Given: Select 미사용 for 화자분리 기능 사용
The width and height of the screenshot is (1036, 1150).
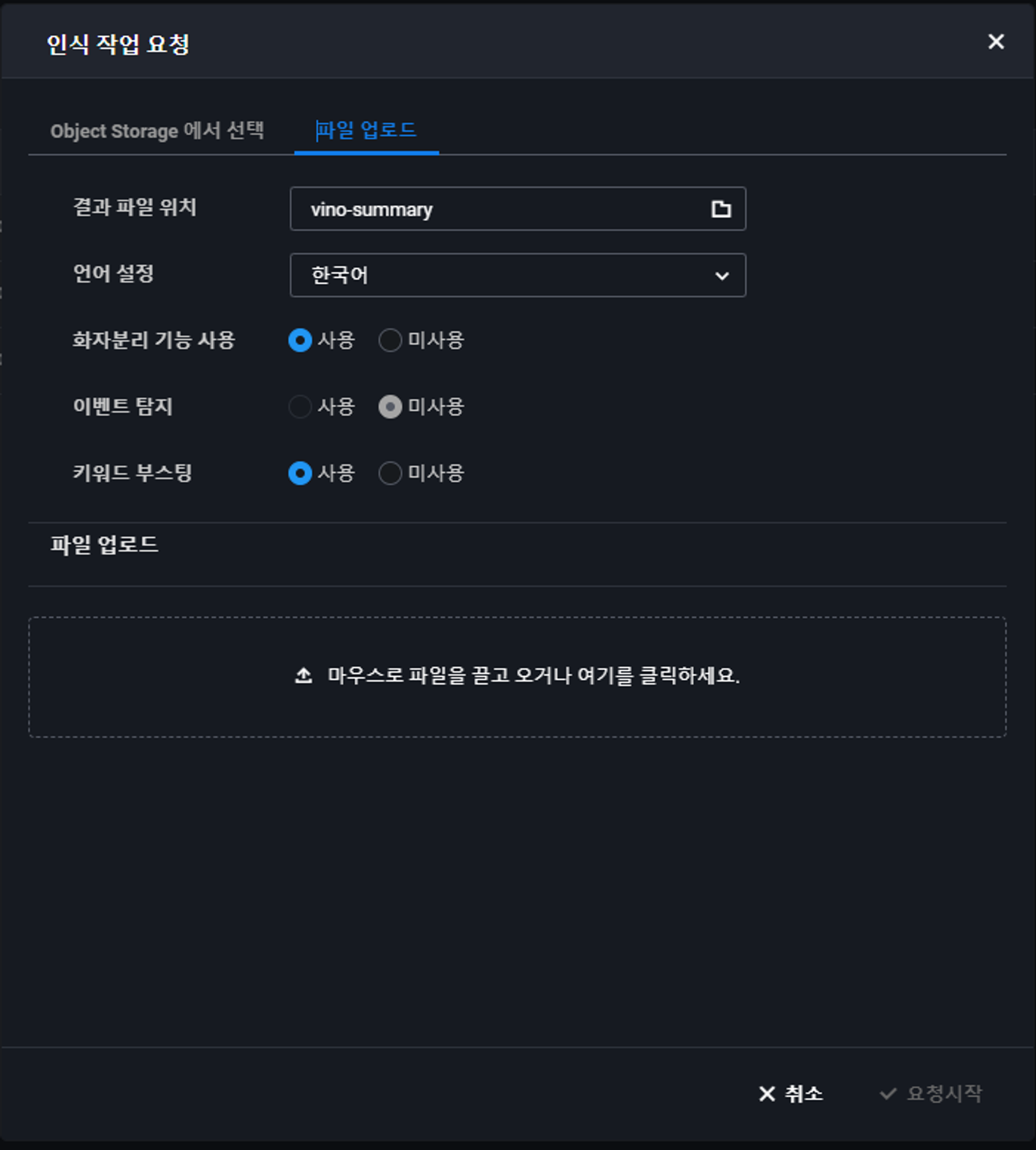Looking at the screenshot, I should click(390, 340).
